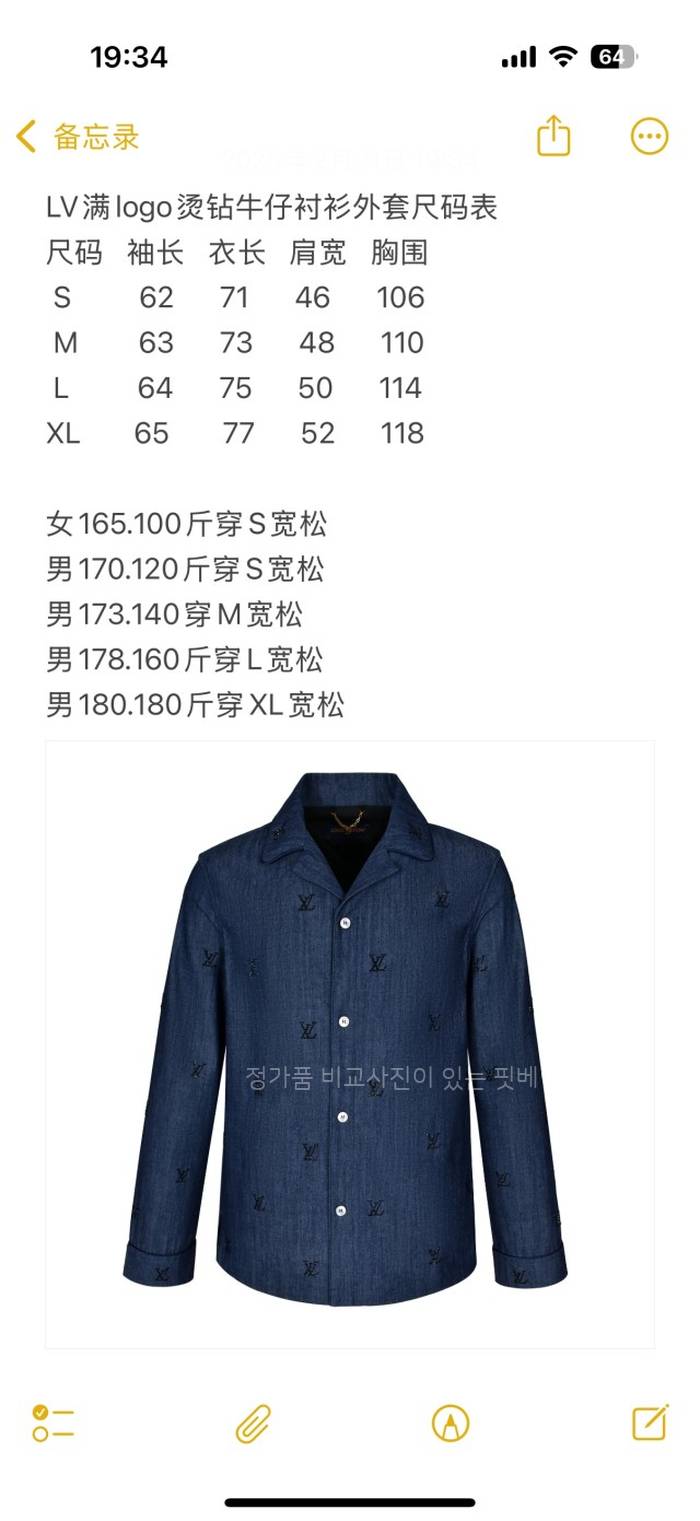Open the more options menu
This screenshot has width=700, height=1521.
pyautogui.click(x=649, y=136)
